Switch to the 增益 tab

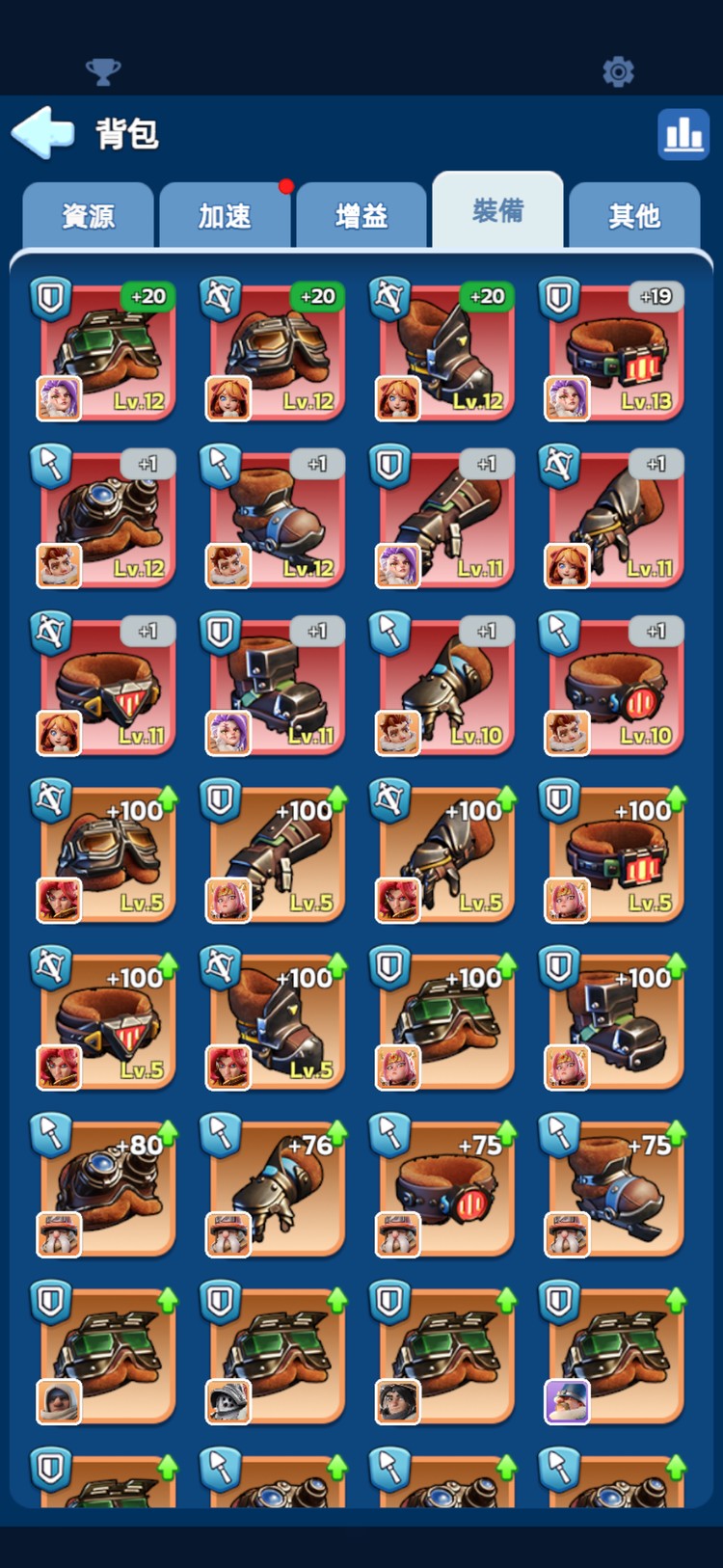[361, 215]
